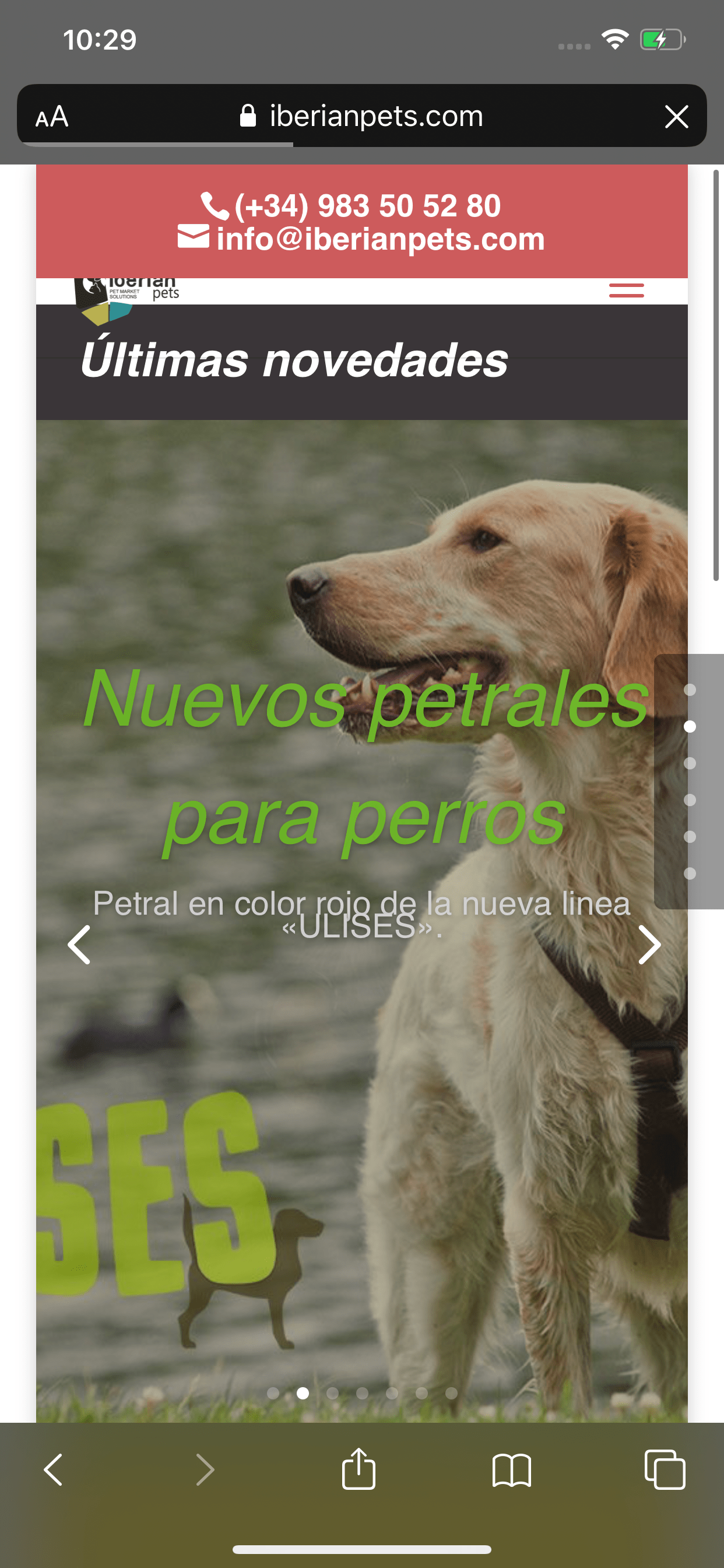Open the hamburger menu
Viewport: 724px width, 1568px height.
click(626, 290)
